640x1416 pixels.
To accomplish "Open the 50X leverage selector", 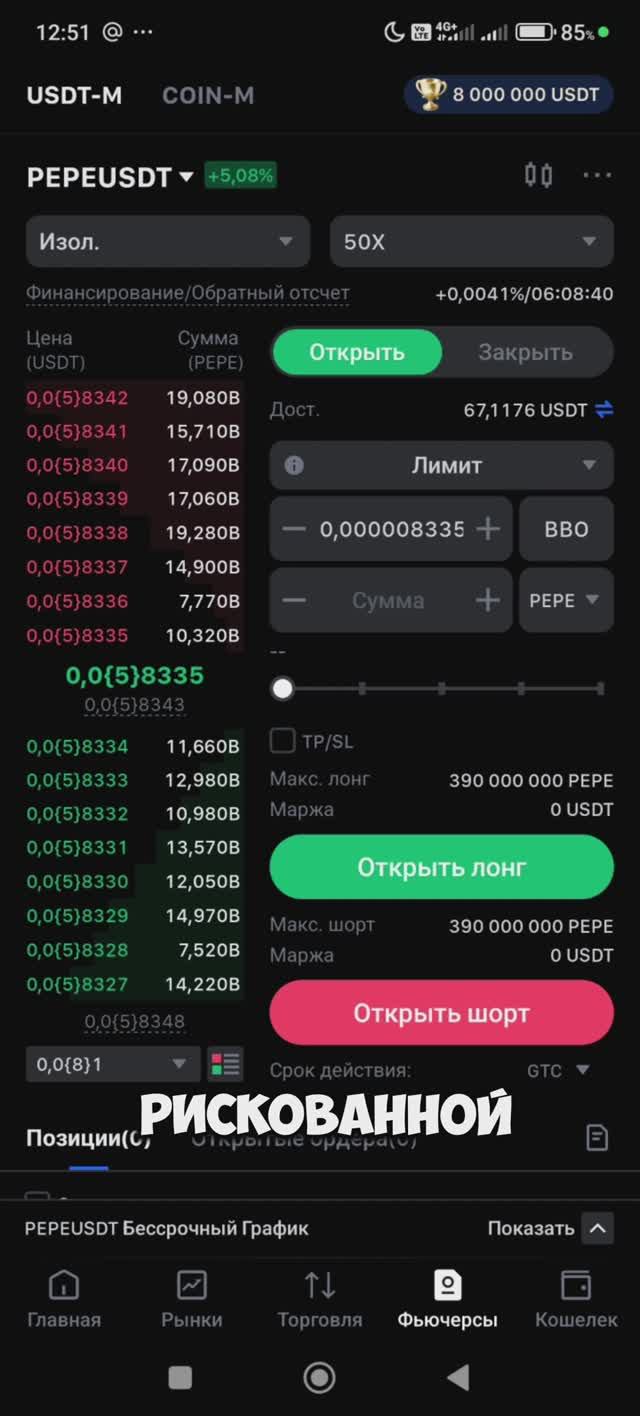I will pos(471,242).
